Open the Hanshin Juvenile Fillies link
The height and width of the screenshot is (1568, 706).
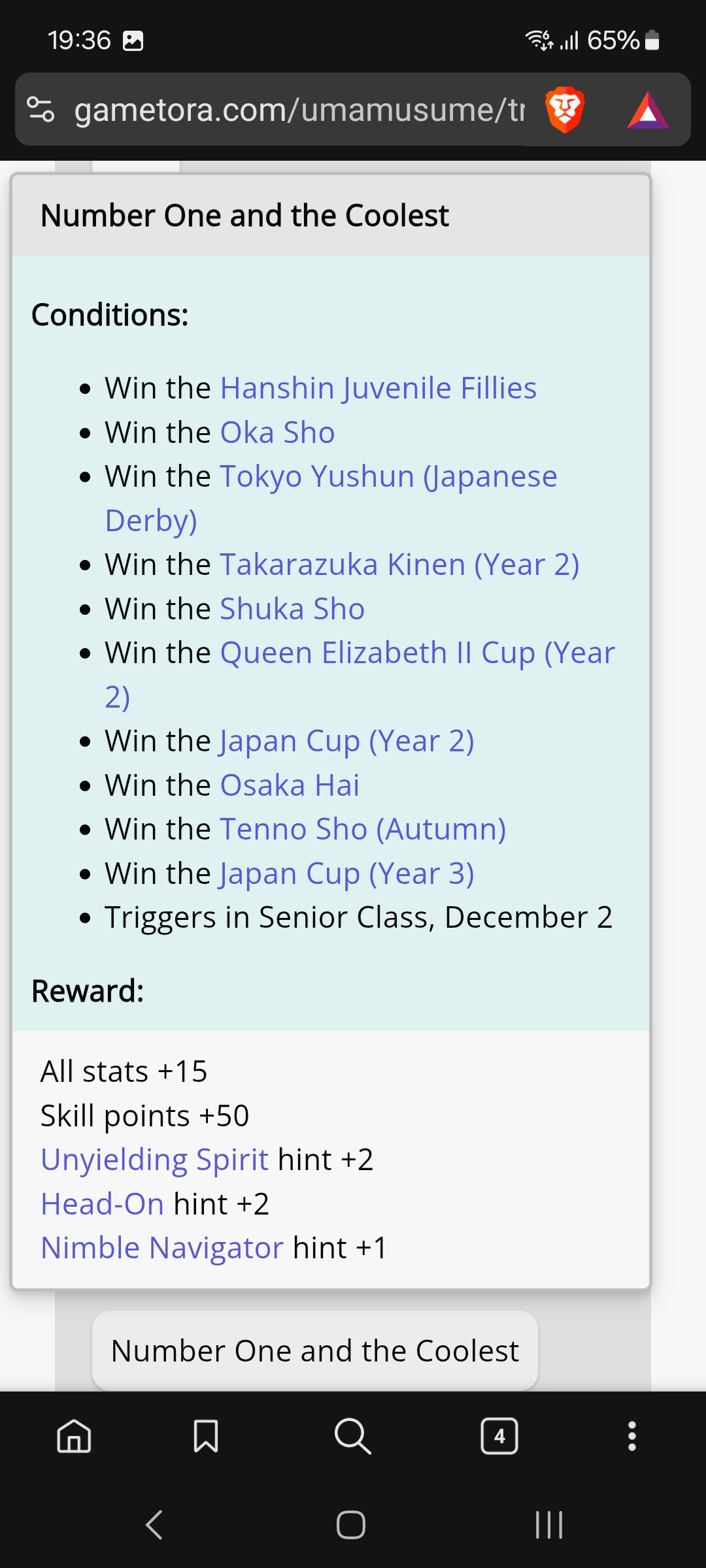click(378, 388)
